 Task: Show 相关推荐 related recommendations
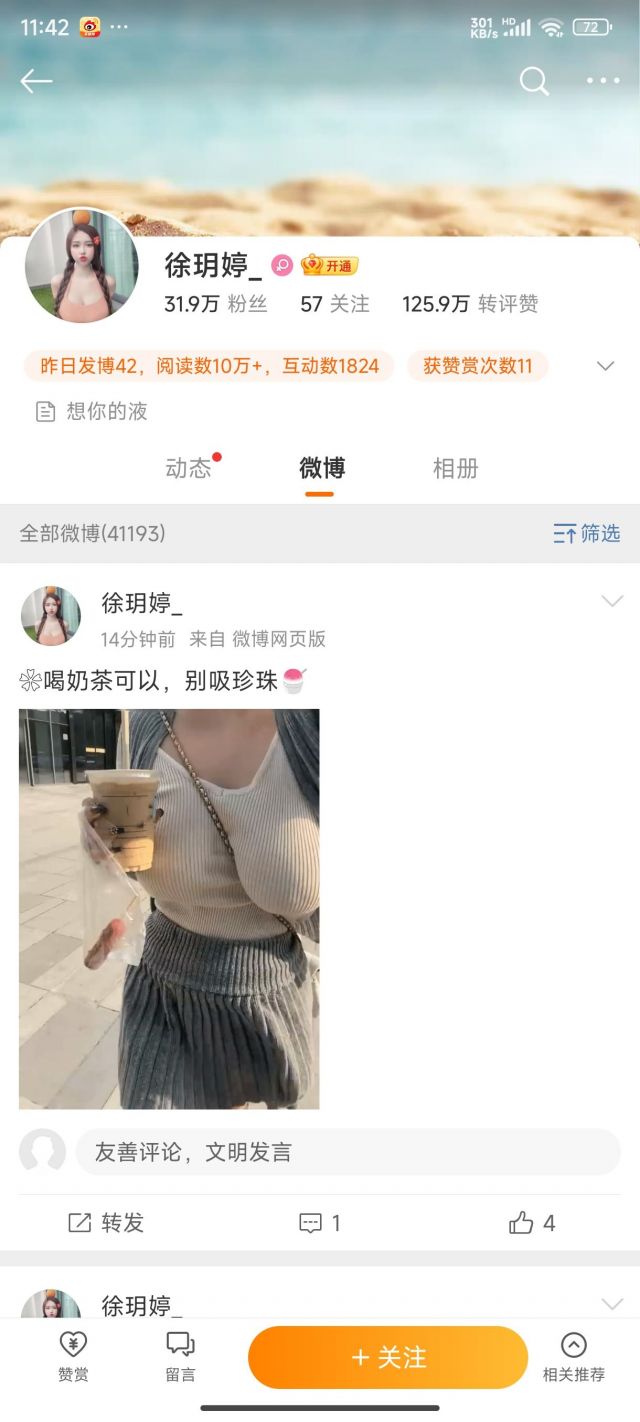[x=574, y=1357]
